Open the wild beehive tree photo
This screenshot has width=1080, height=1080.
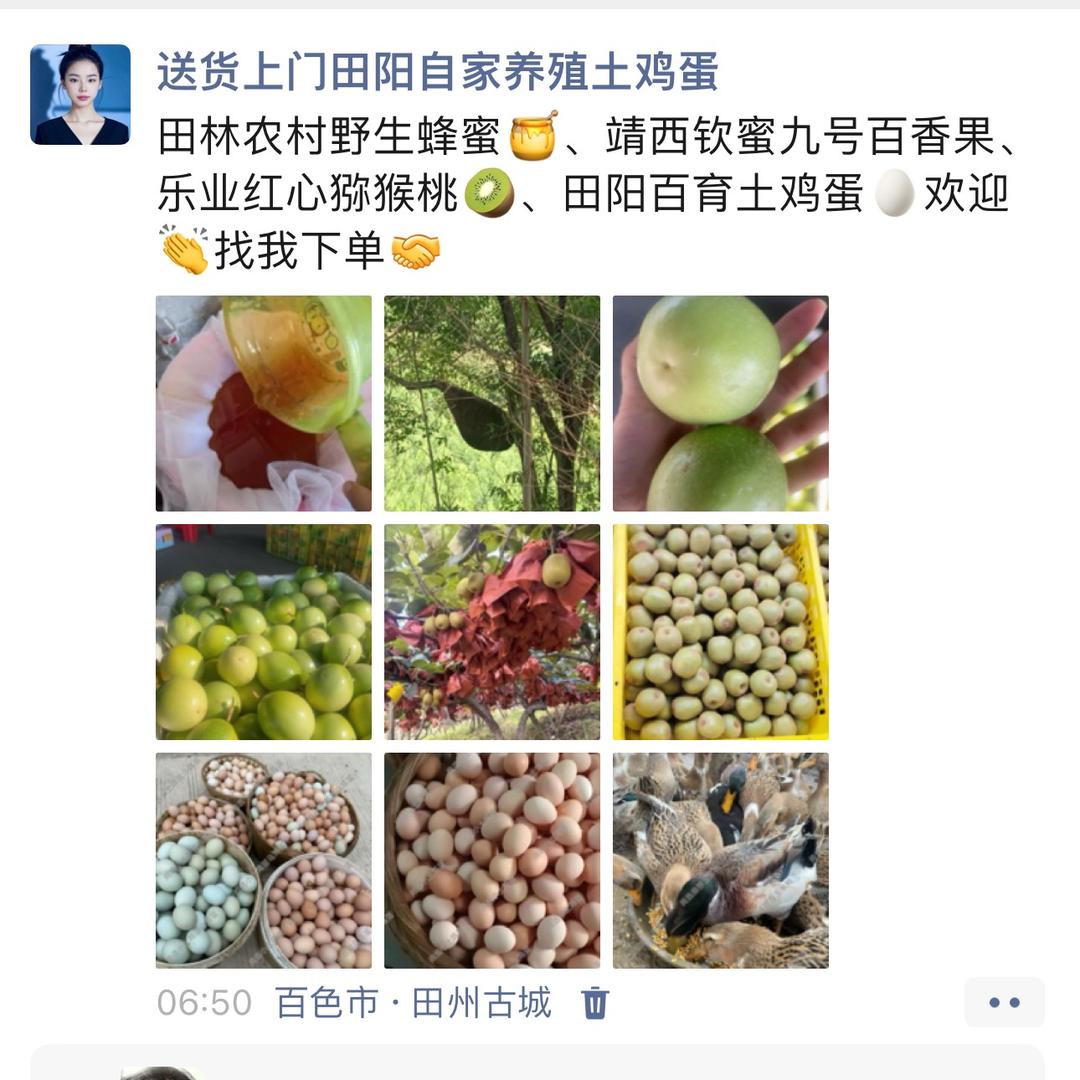[x=492, y=403]
